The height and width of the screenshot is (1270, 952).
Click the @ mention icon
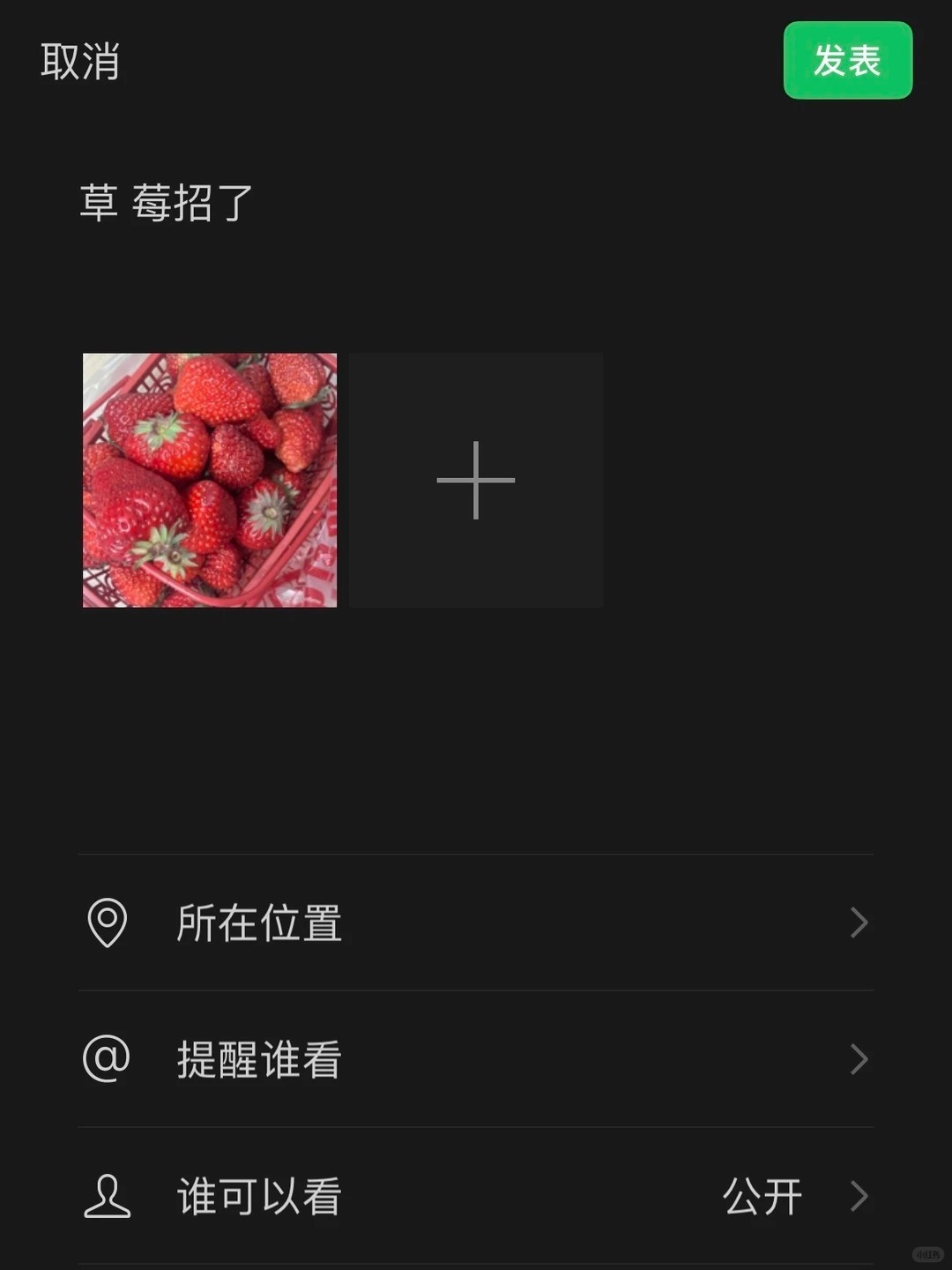107,1059
